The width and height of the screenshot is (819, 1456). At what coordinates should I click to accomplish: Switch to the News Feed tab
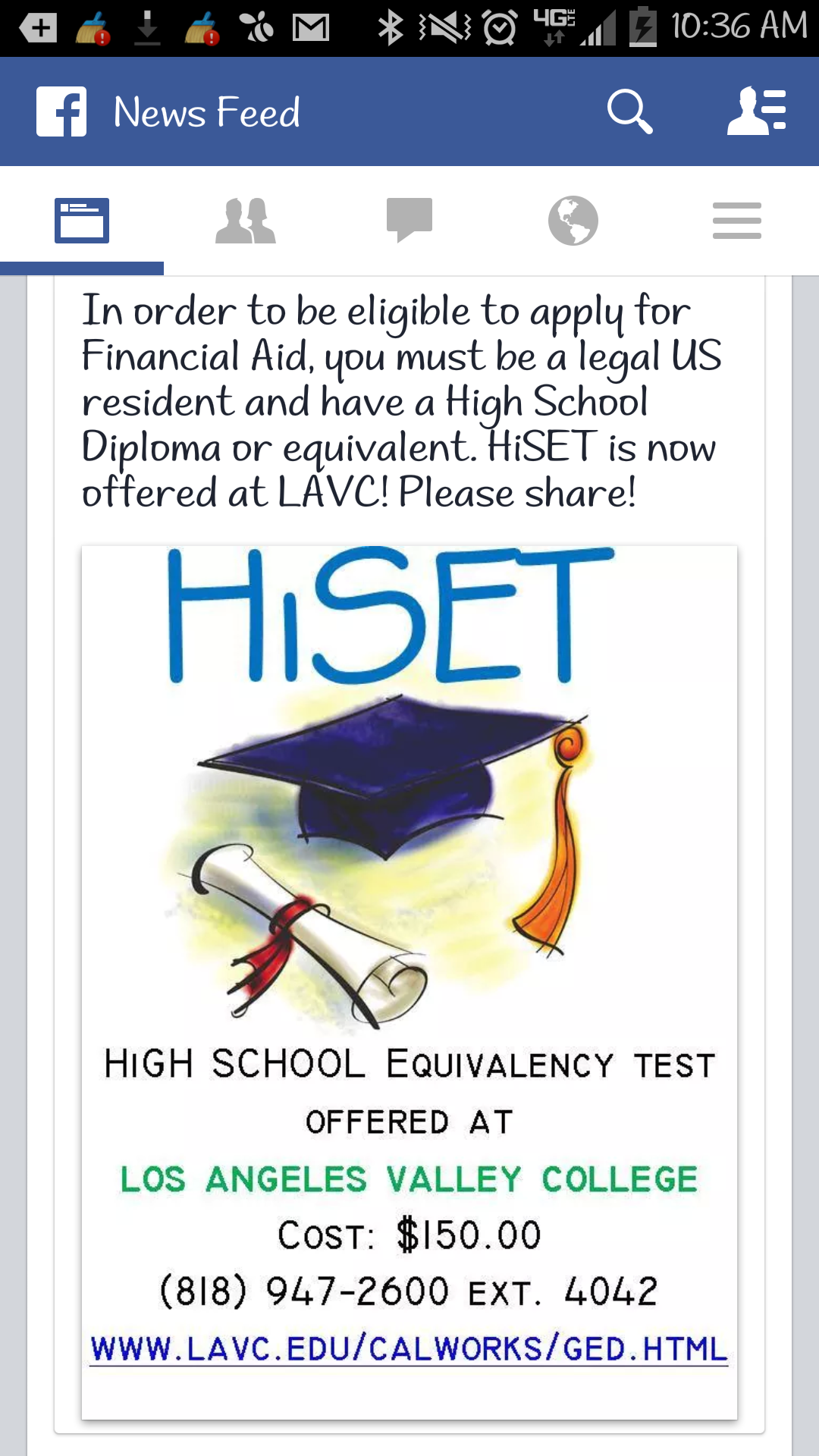click(82, 221)
